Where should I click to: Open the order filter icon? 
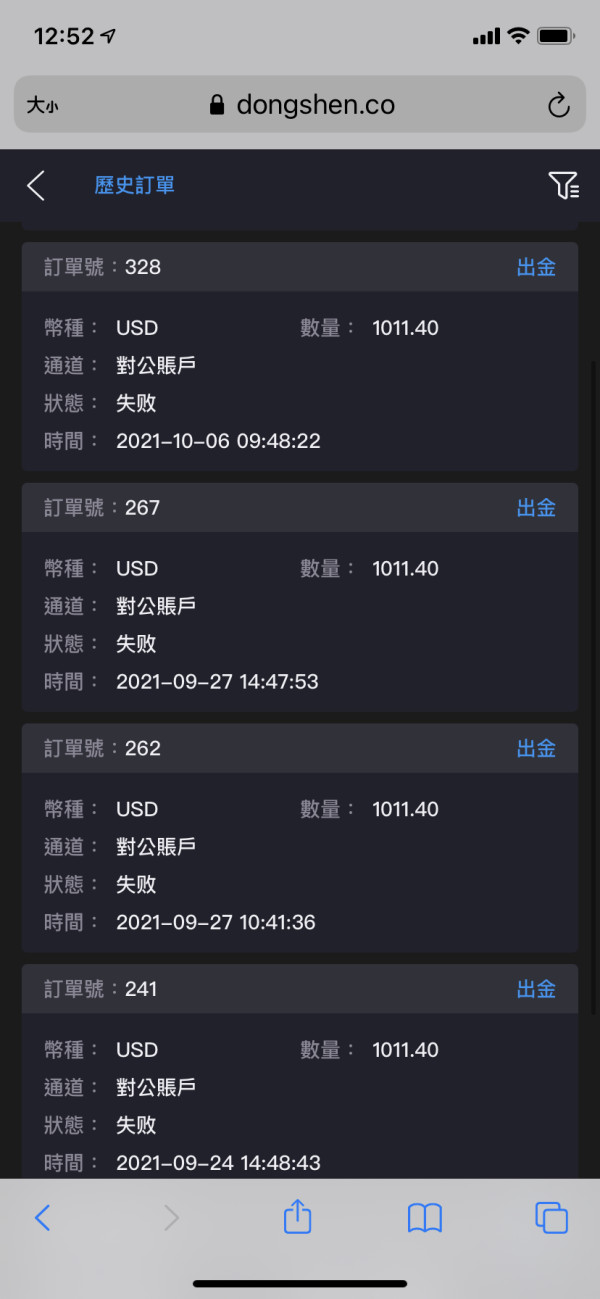point(563,185)
